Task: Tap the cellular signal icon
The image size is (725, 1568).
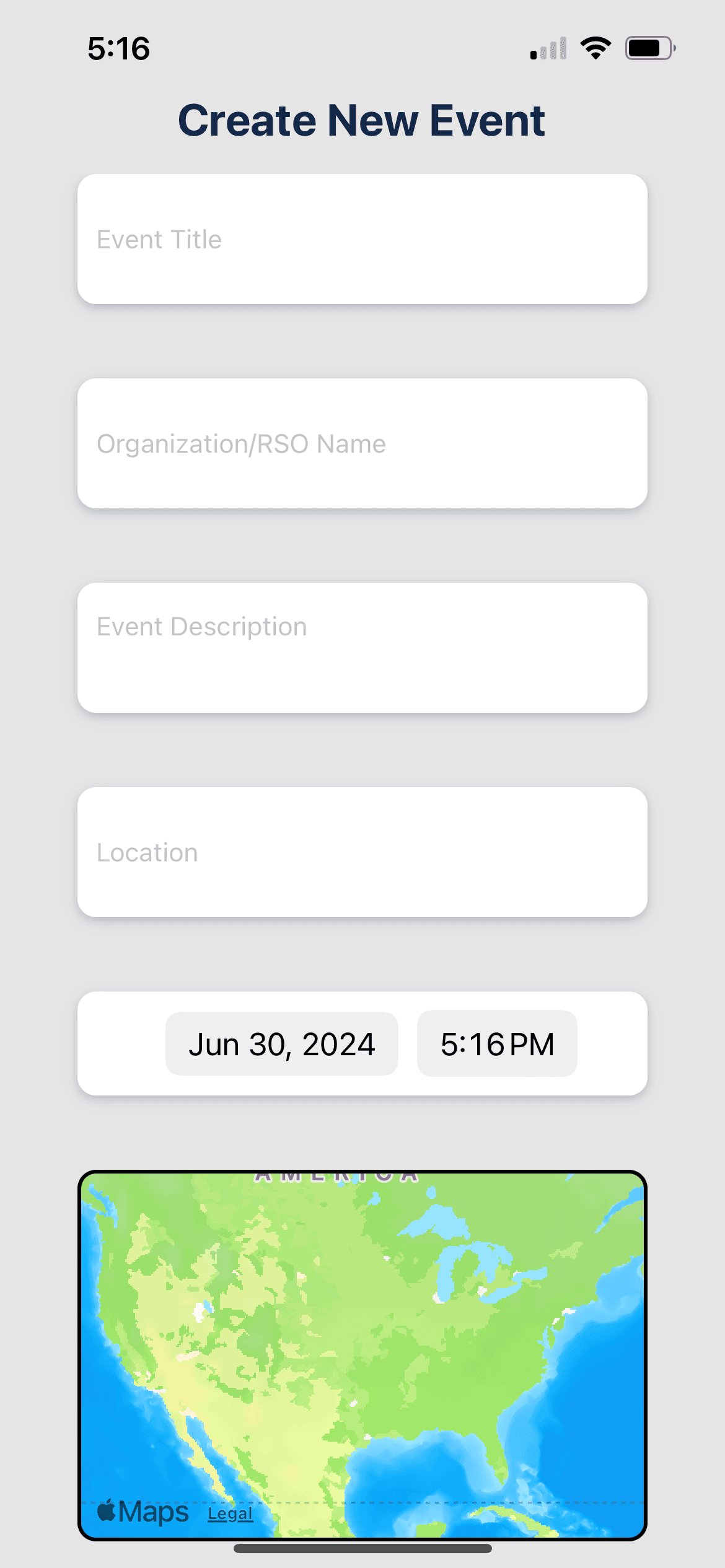Action: pos(548,48)
